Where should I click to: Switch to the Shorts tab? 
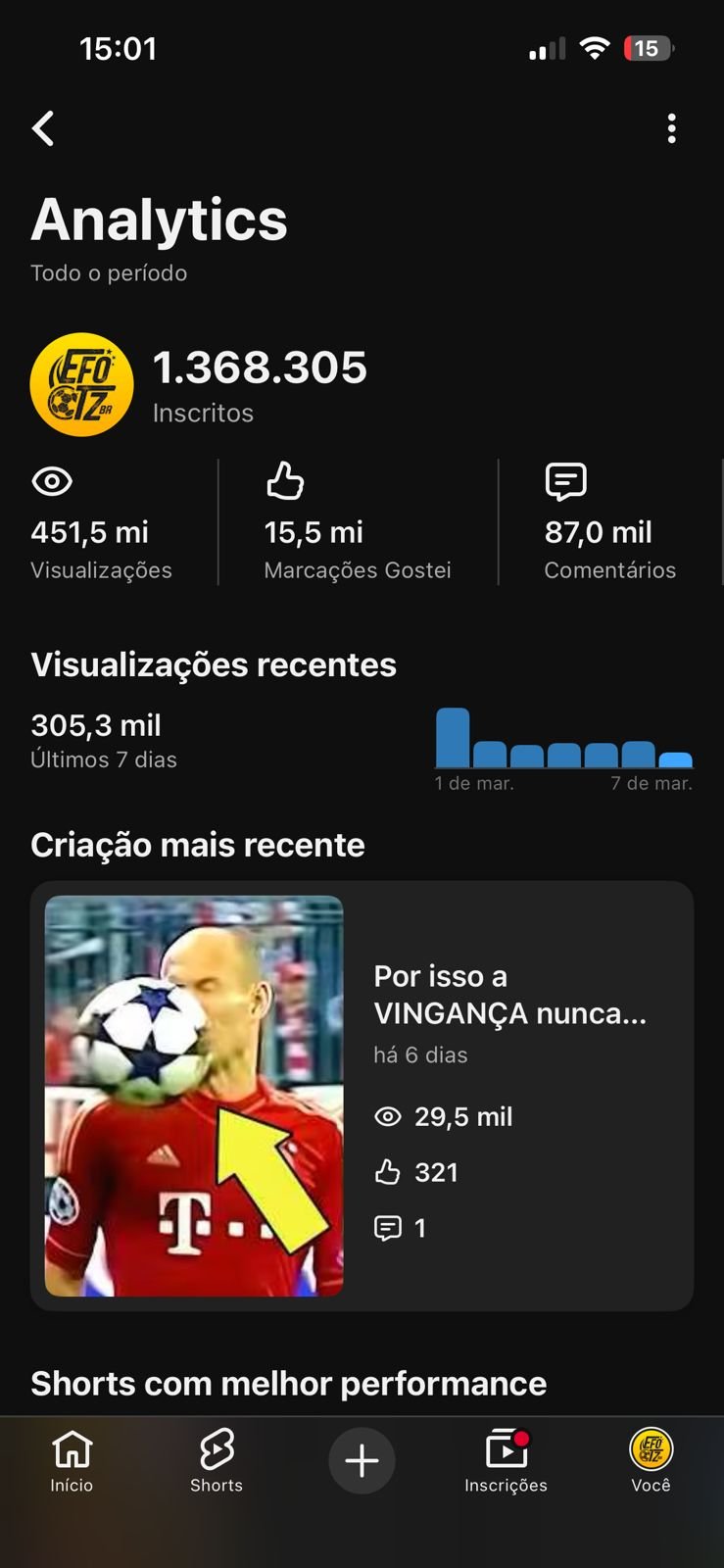(x=216, y=1460)
